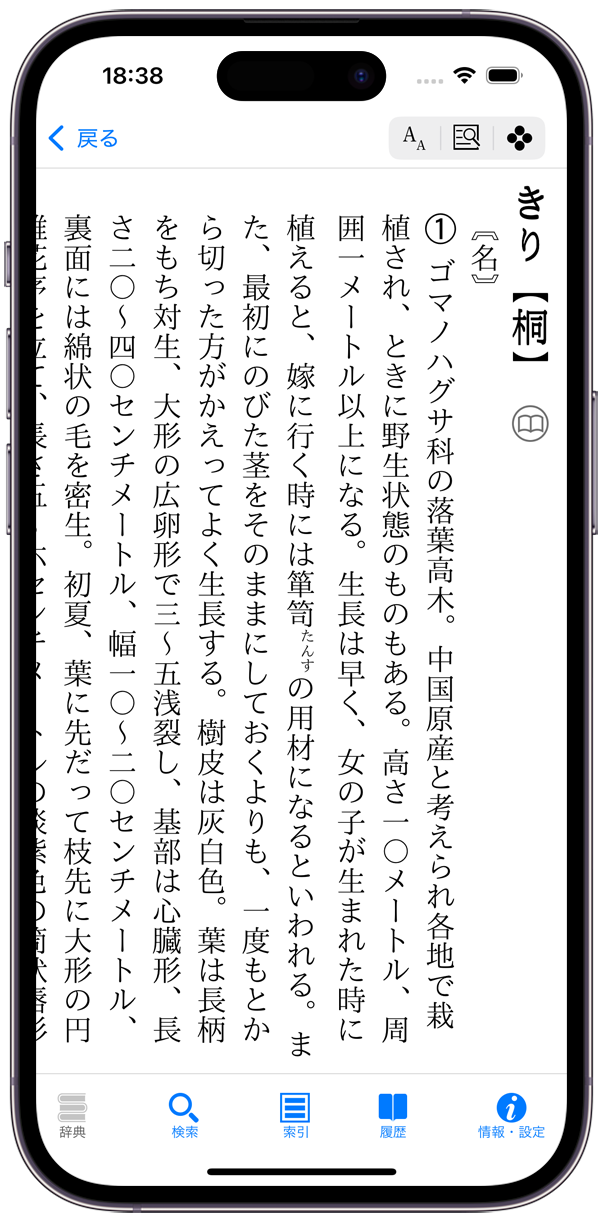This screenshot has height=1222, width=603.
Task: Open the 履歴 tab
Action: 392,1115
